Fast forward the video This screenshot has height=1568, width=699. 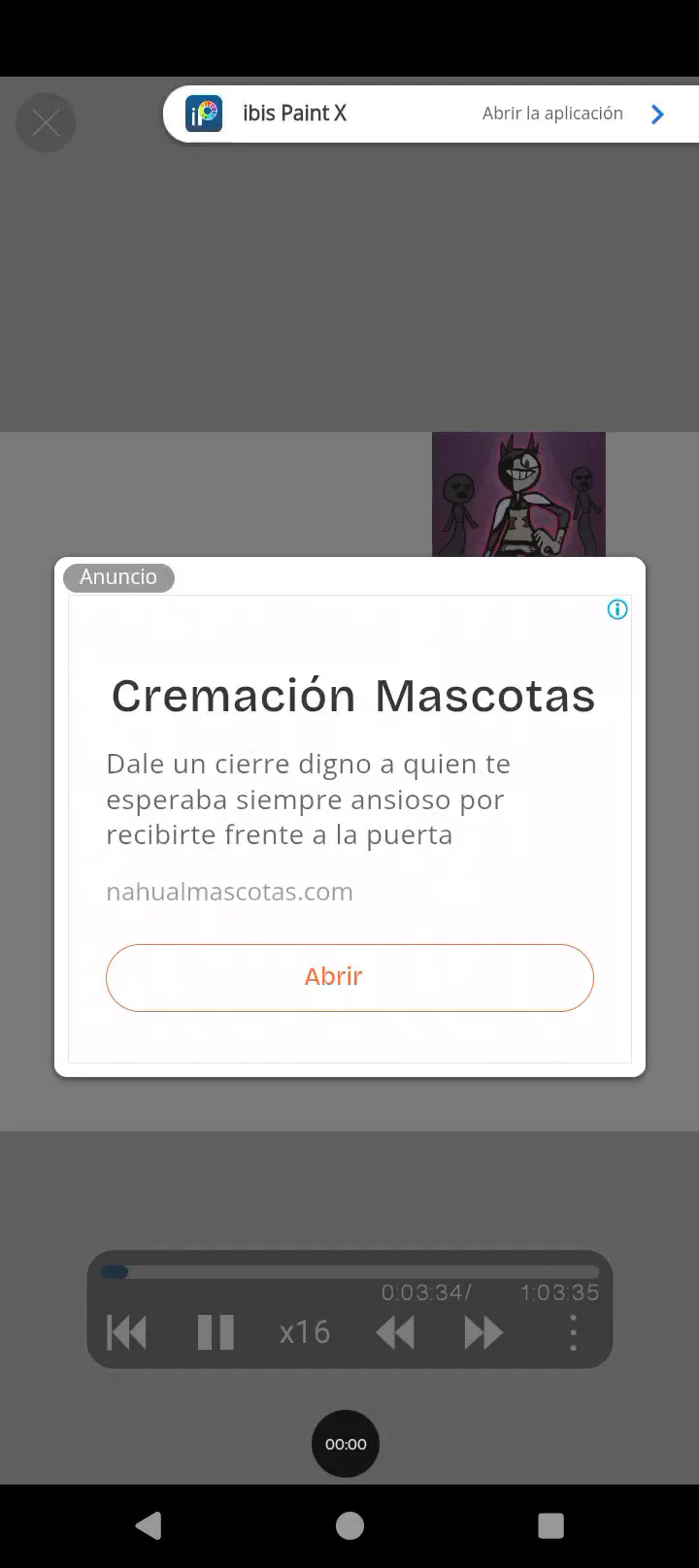click(x=483, y=1332)
